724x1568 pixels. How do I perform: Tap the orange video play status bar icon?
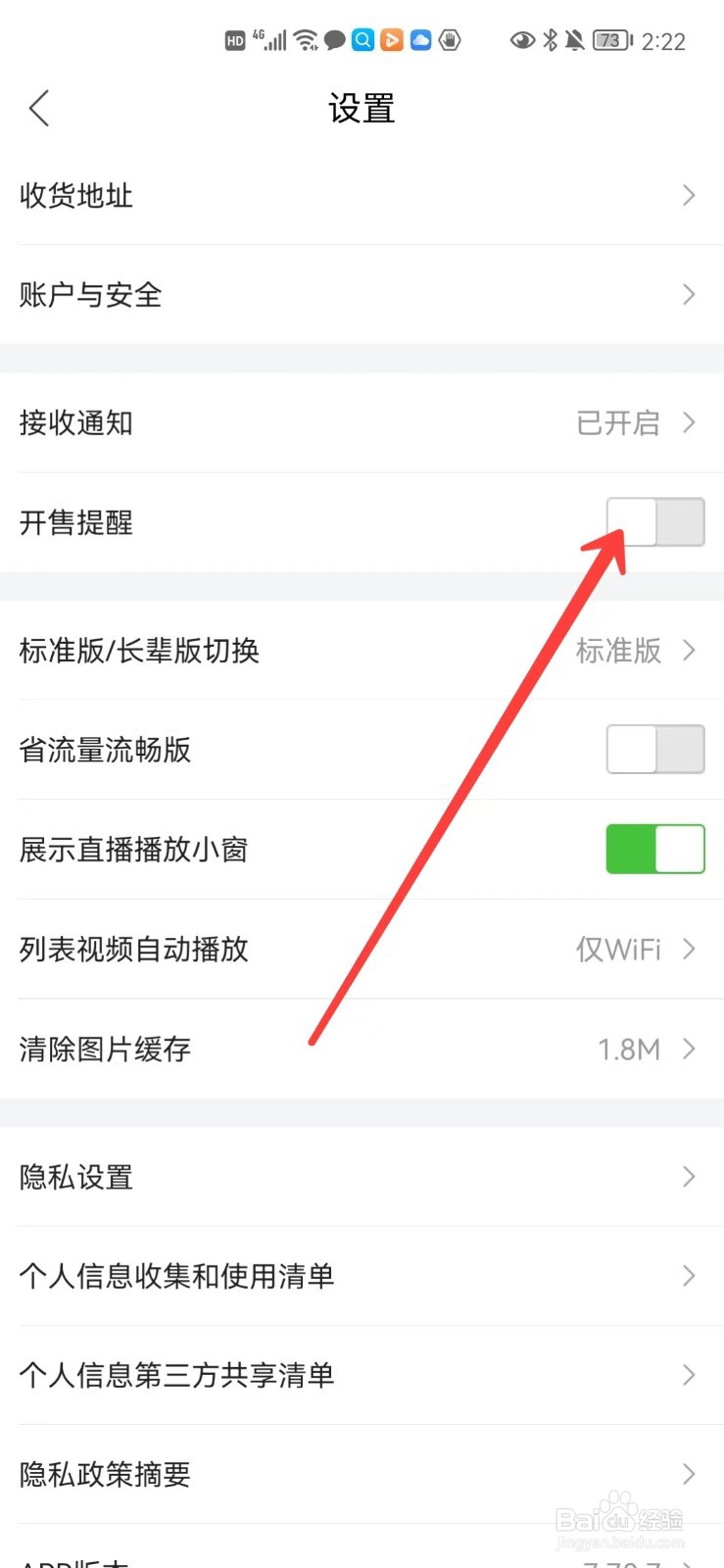tap(392, 40)
